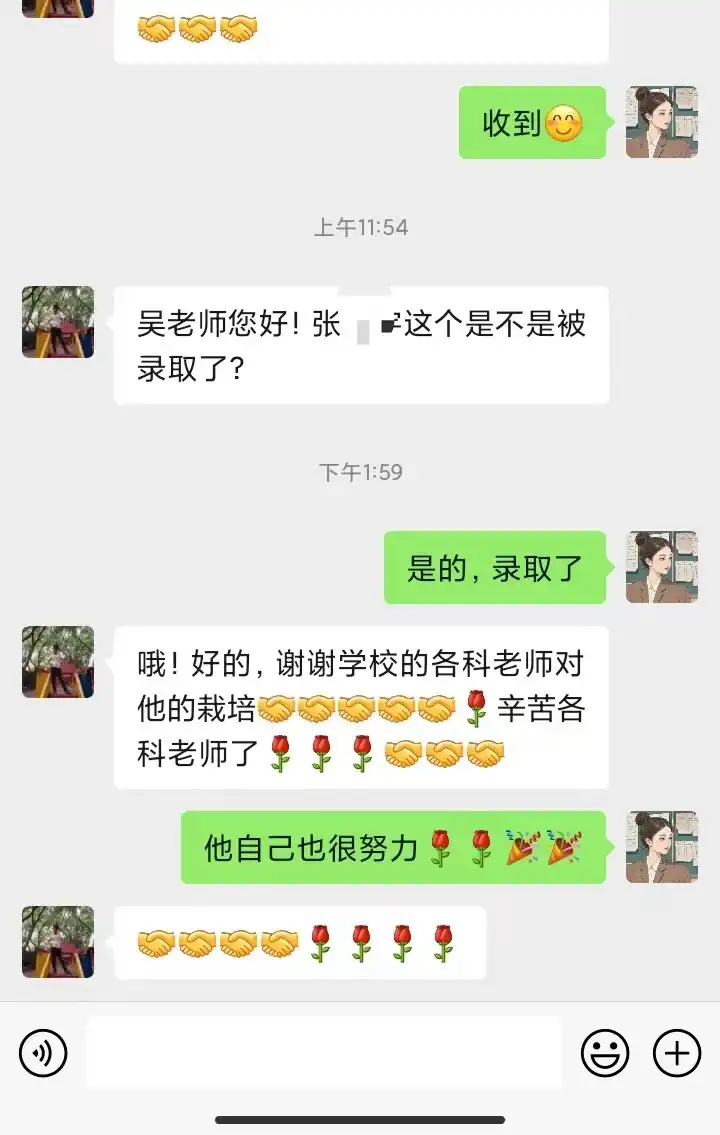This screenshot has height=1135, width=720.
Task: Open the plus attachments menu
Action: (677, 1052)
